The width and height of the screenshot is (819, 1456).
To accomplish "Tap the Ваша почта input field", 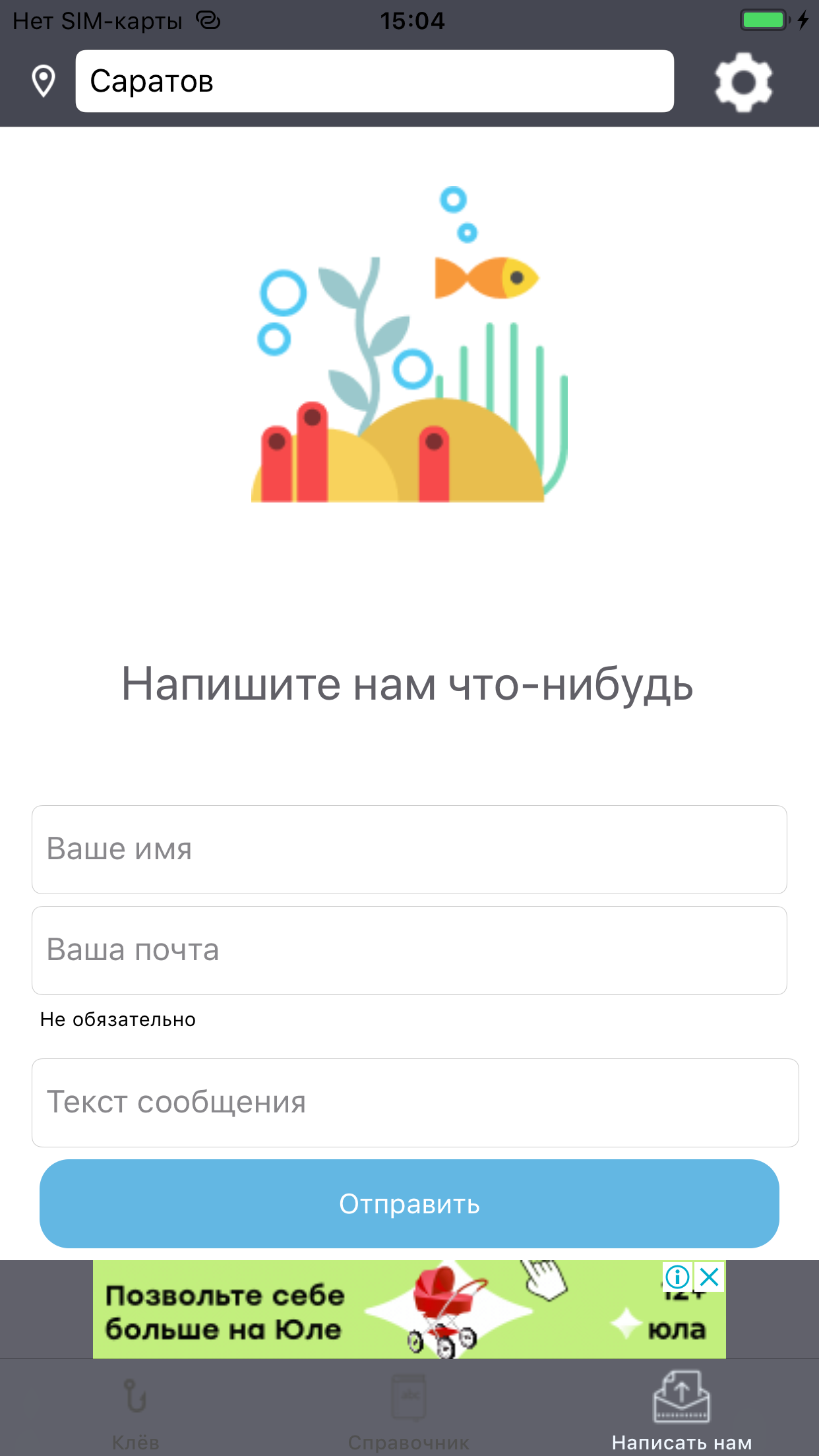I will coord(409,950).
